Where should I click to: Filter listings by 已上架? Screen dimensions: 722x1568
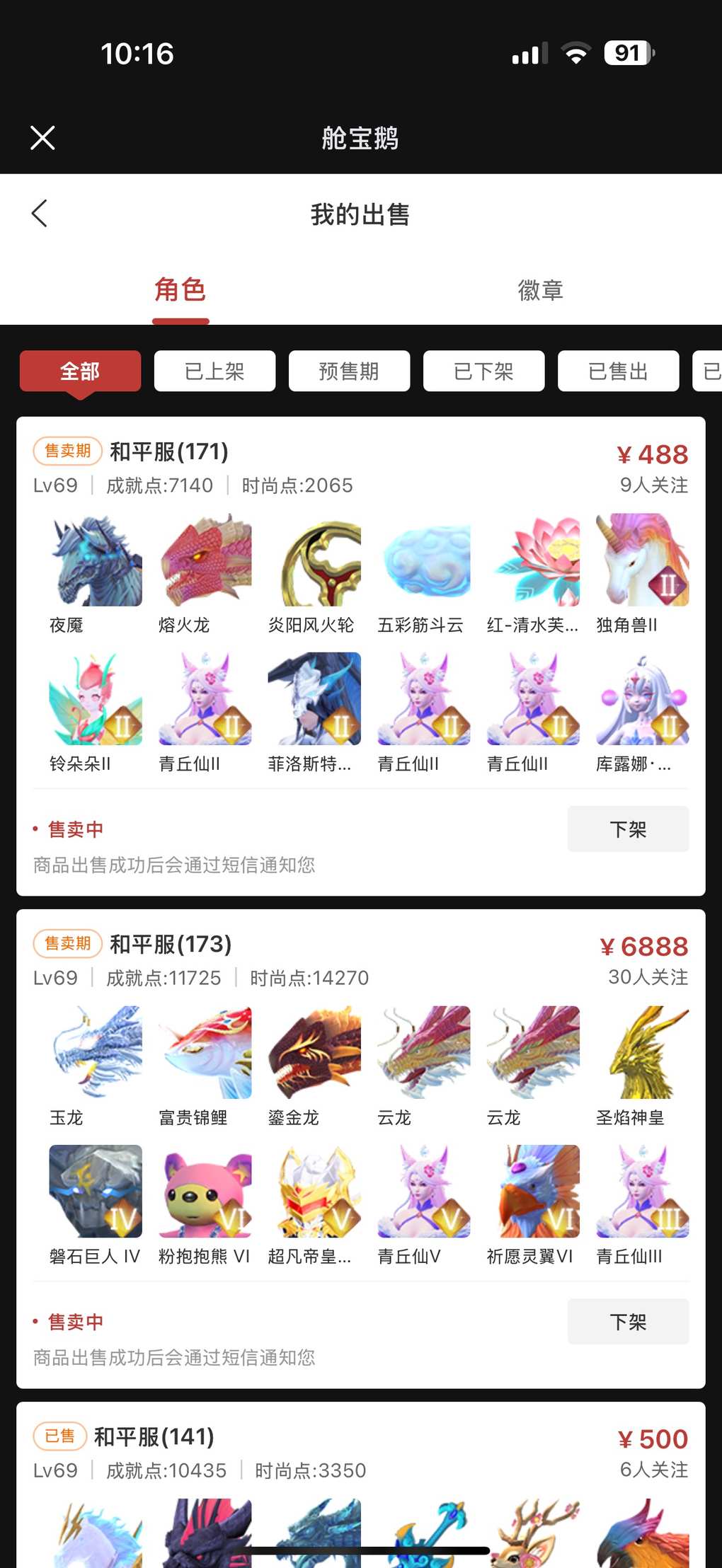pyautogui.click(x=214, y=371)
